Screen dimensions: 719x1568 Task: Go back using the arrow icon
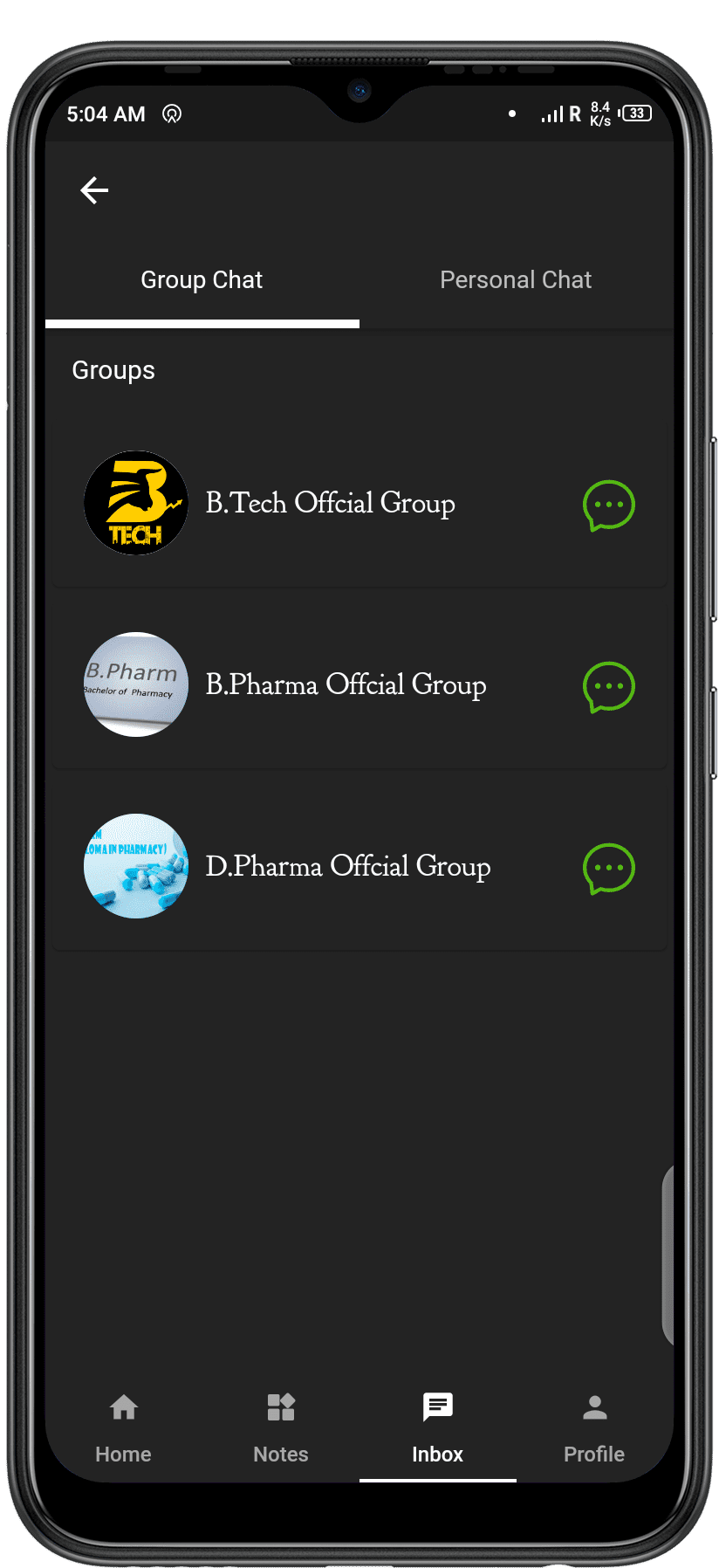pyautogui.click(x=94, y=189)
